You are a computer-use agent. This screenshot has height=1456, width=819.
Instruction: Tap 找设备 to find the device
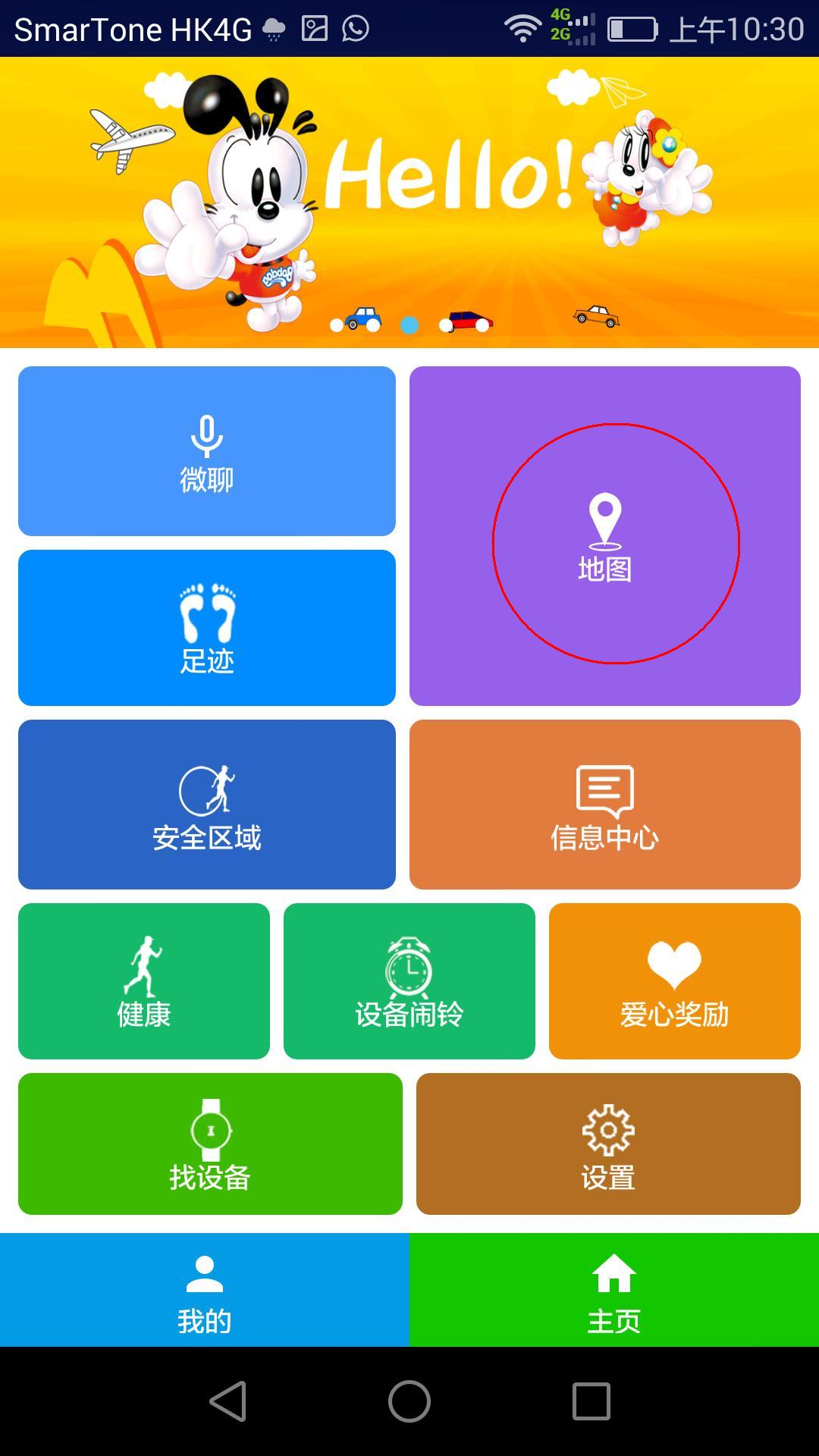pos(210,1144)
